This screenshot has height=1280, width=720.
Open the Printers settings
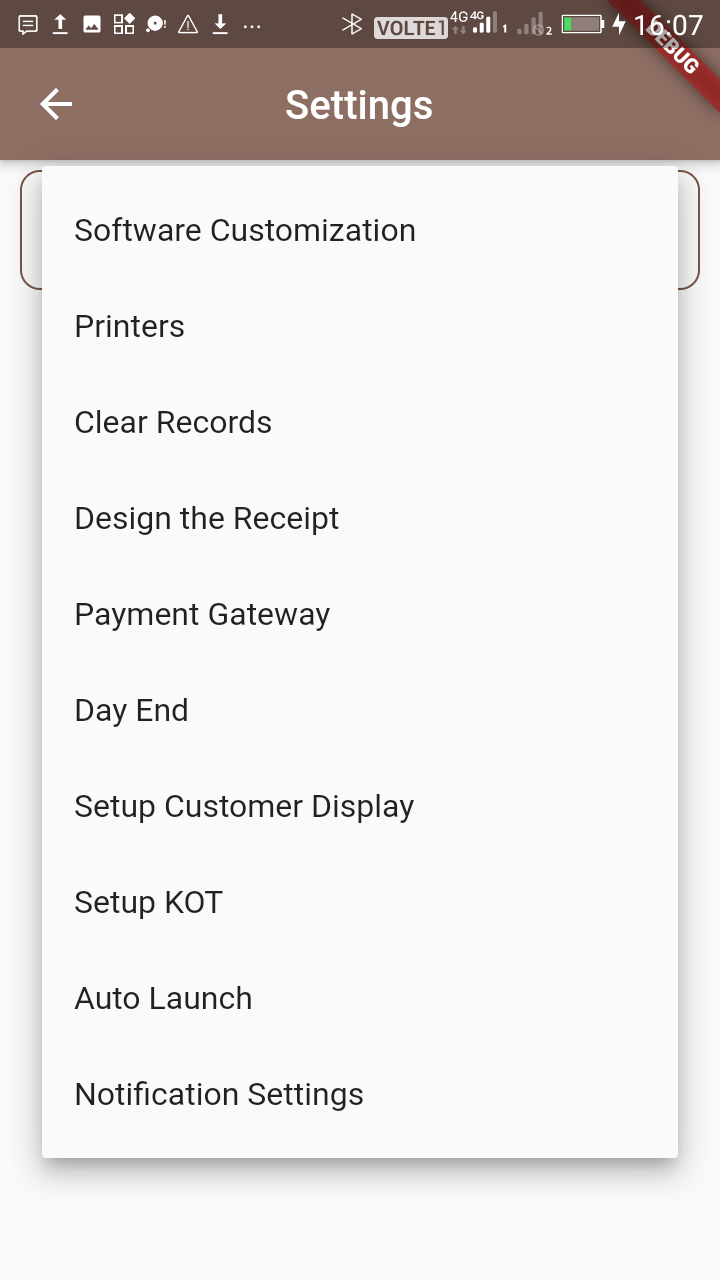(x=129, y=326)
